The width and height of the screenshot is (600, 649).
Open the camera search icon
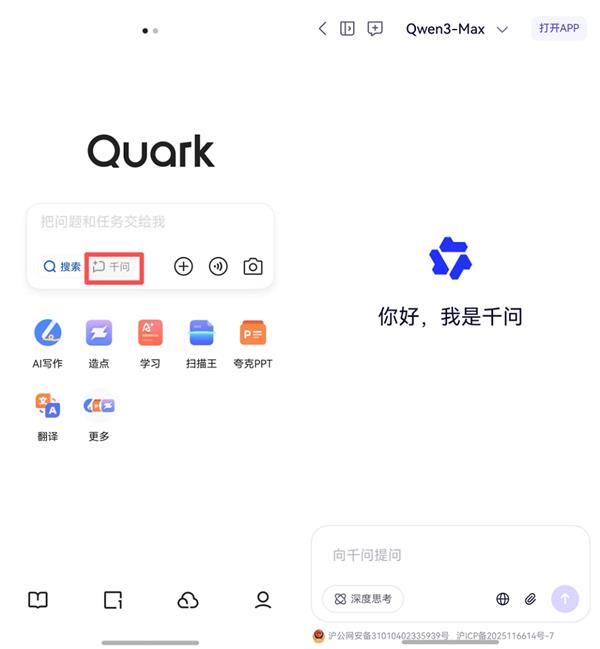(253, 266)
